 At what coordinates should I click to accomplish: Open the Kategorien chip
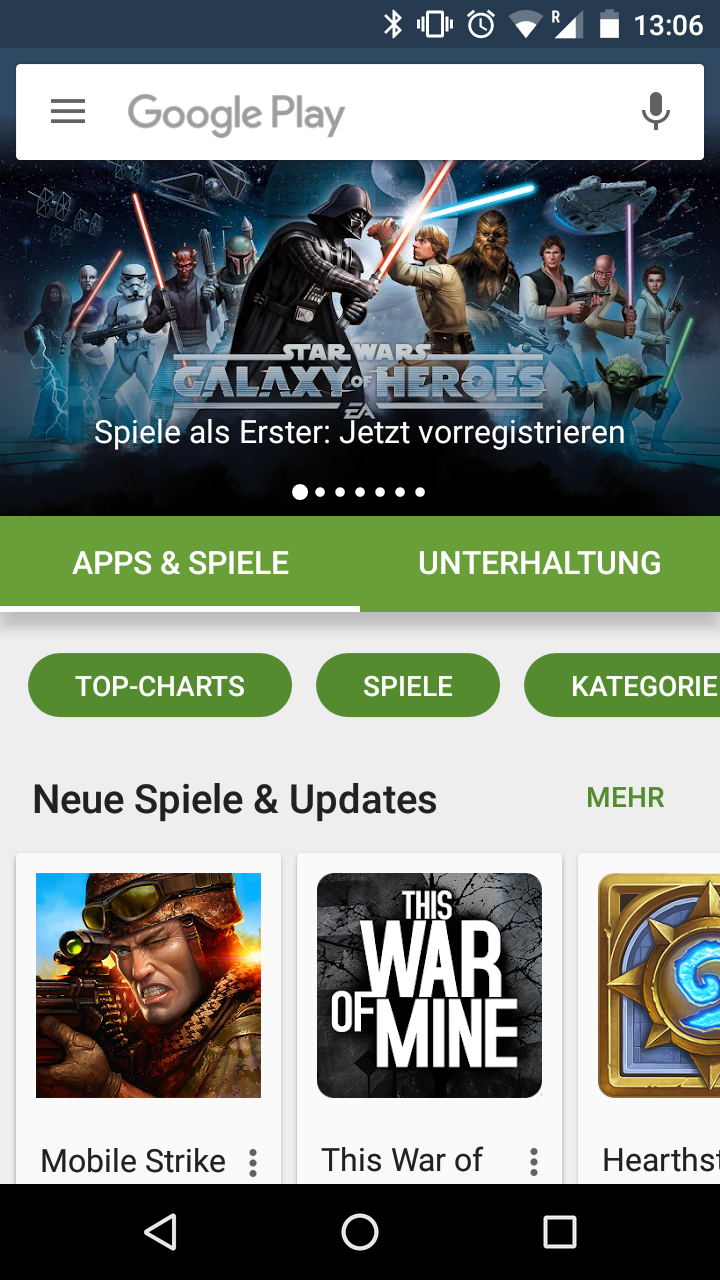coord(622,686)
